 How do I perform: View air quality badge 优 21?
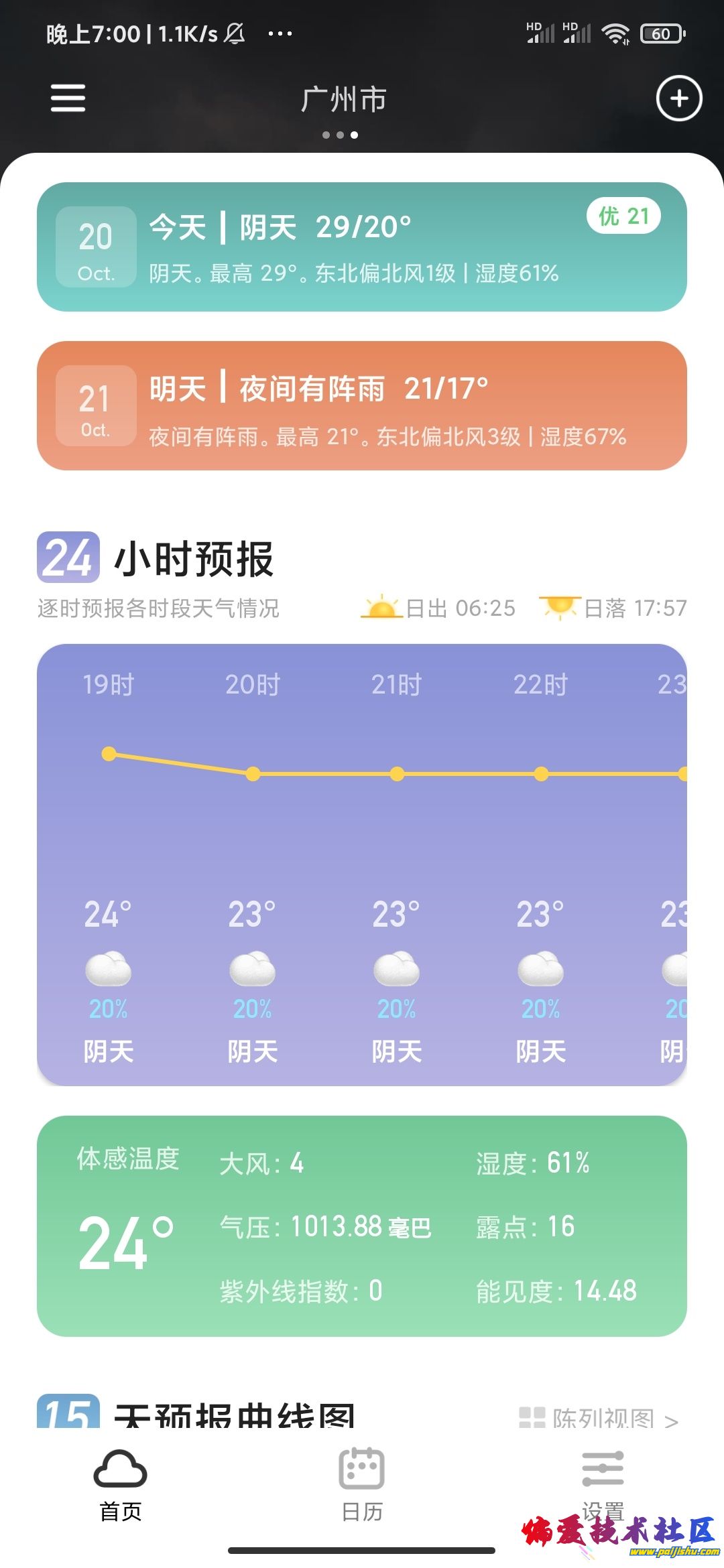623,216
